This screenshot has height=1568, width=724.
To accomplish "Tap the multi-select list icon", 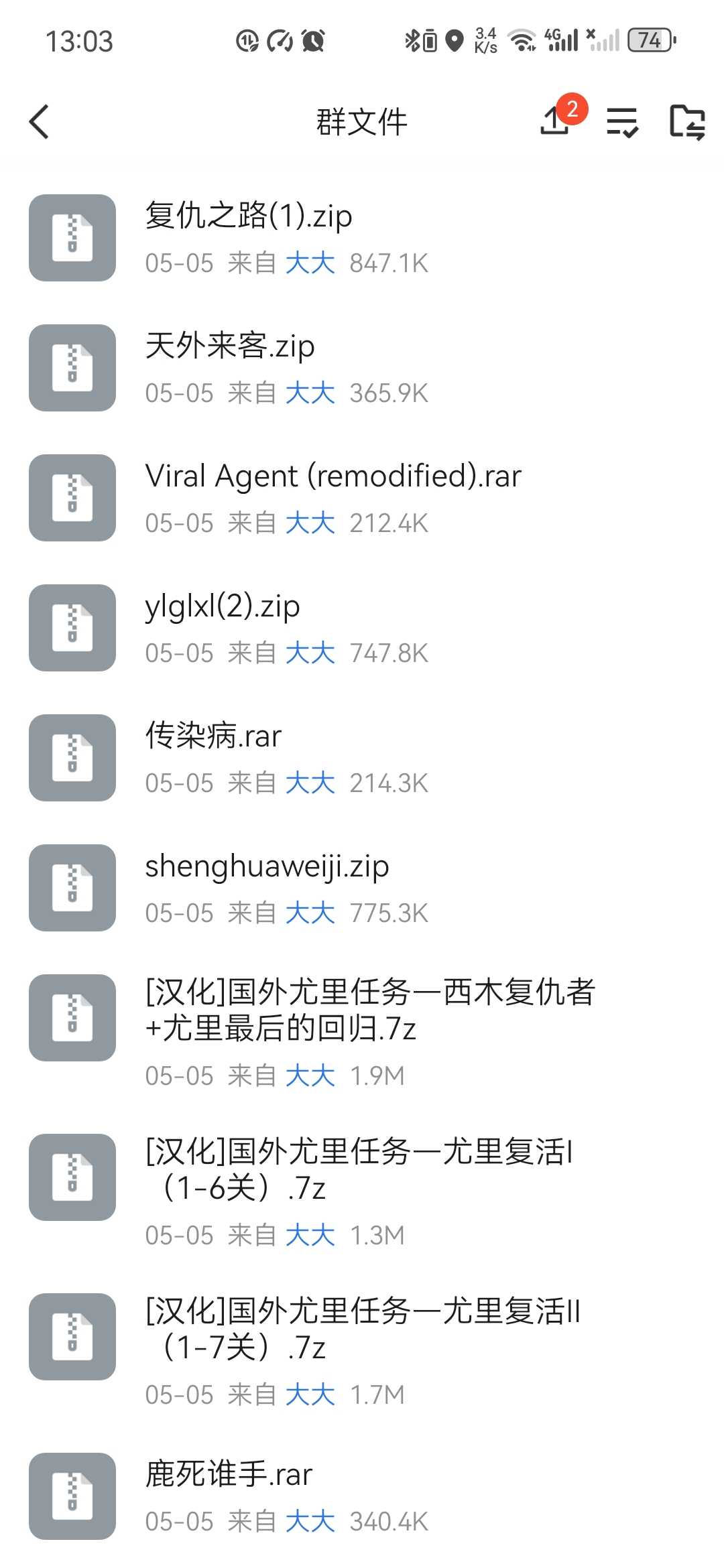I will tap(622, 123).
